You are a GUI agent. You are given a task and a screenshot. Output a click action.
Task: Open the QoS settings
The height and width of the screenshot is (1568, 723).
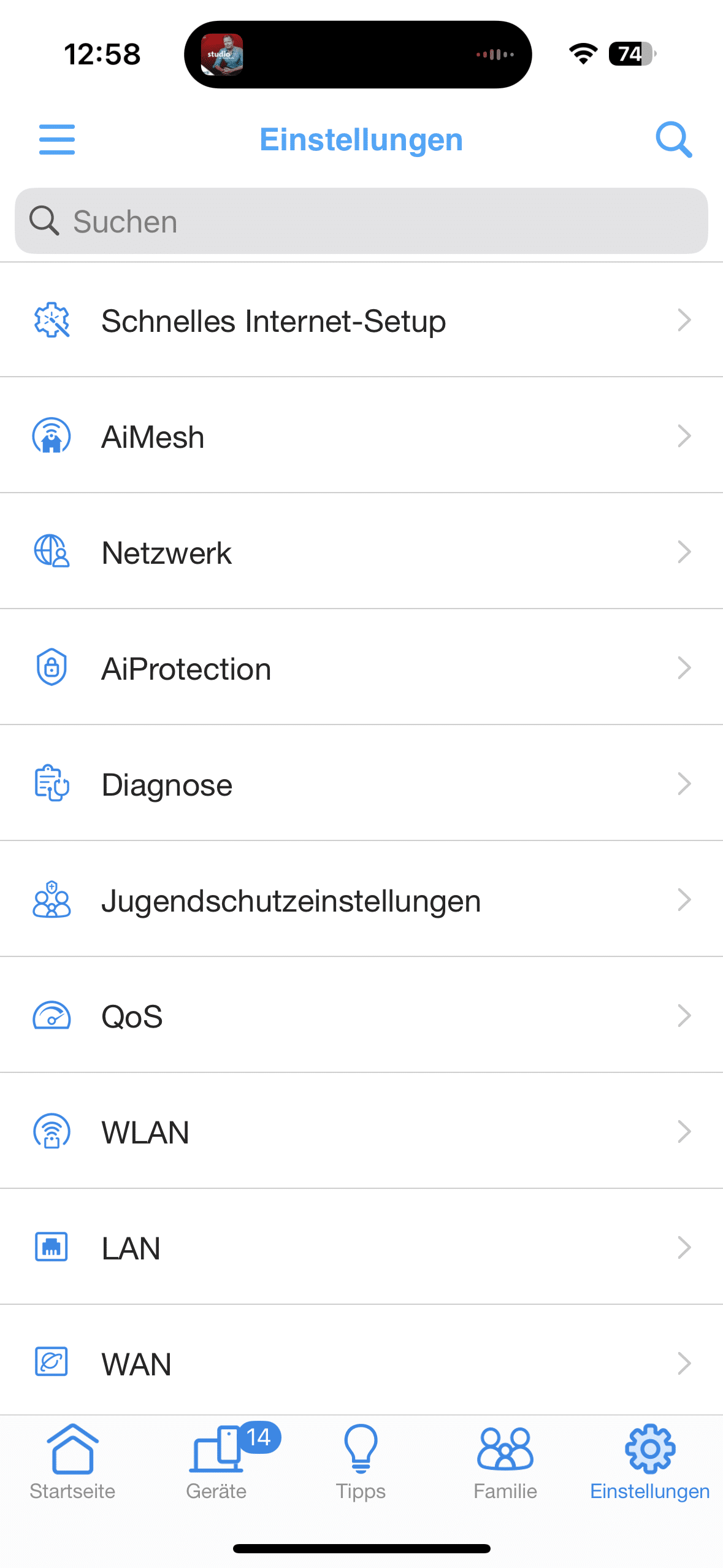[x=361, y=1016]
